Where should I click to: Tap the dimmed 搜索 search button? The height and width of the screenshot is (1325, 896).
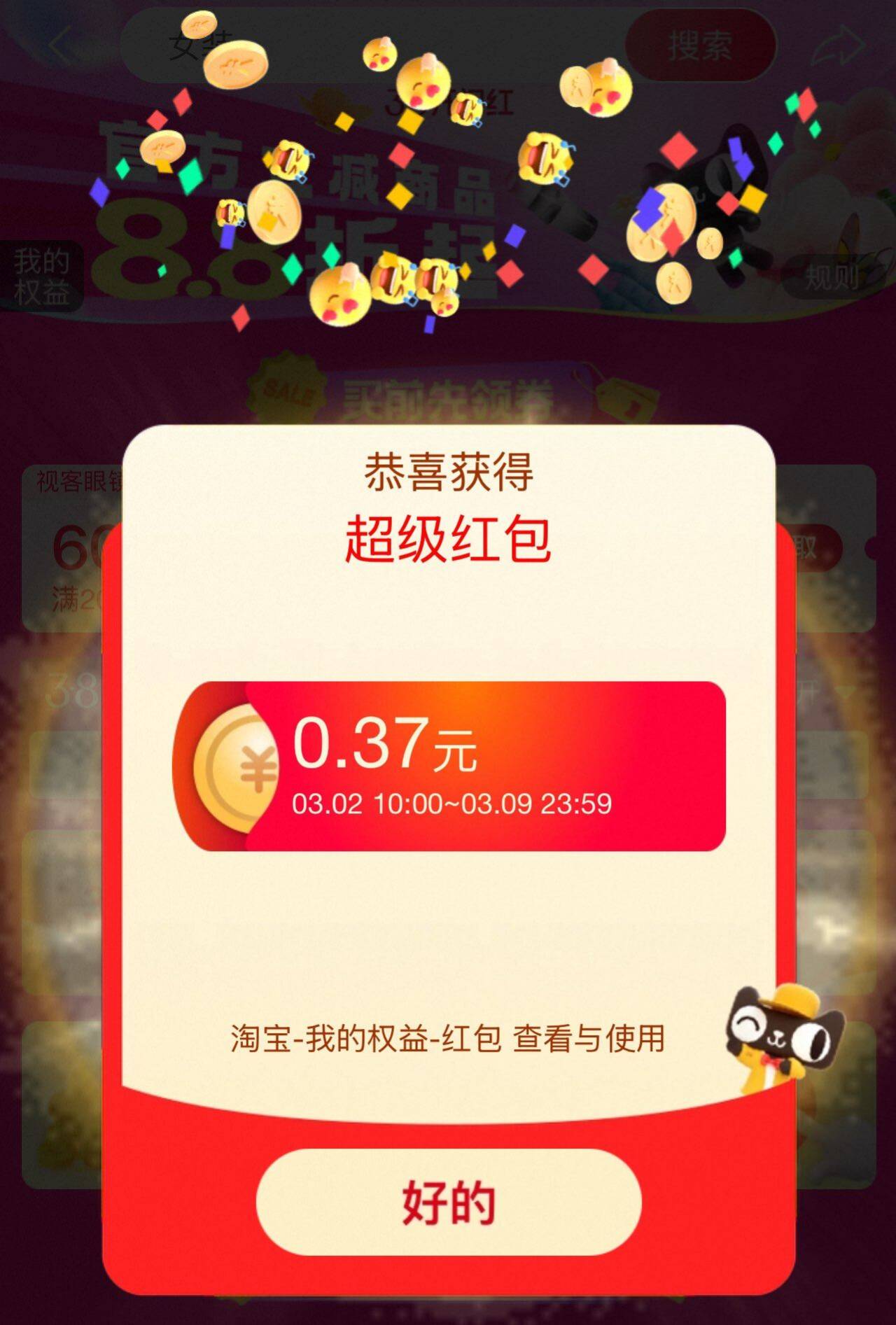click(700, 45)
